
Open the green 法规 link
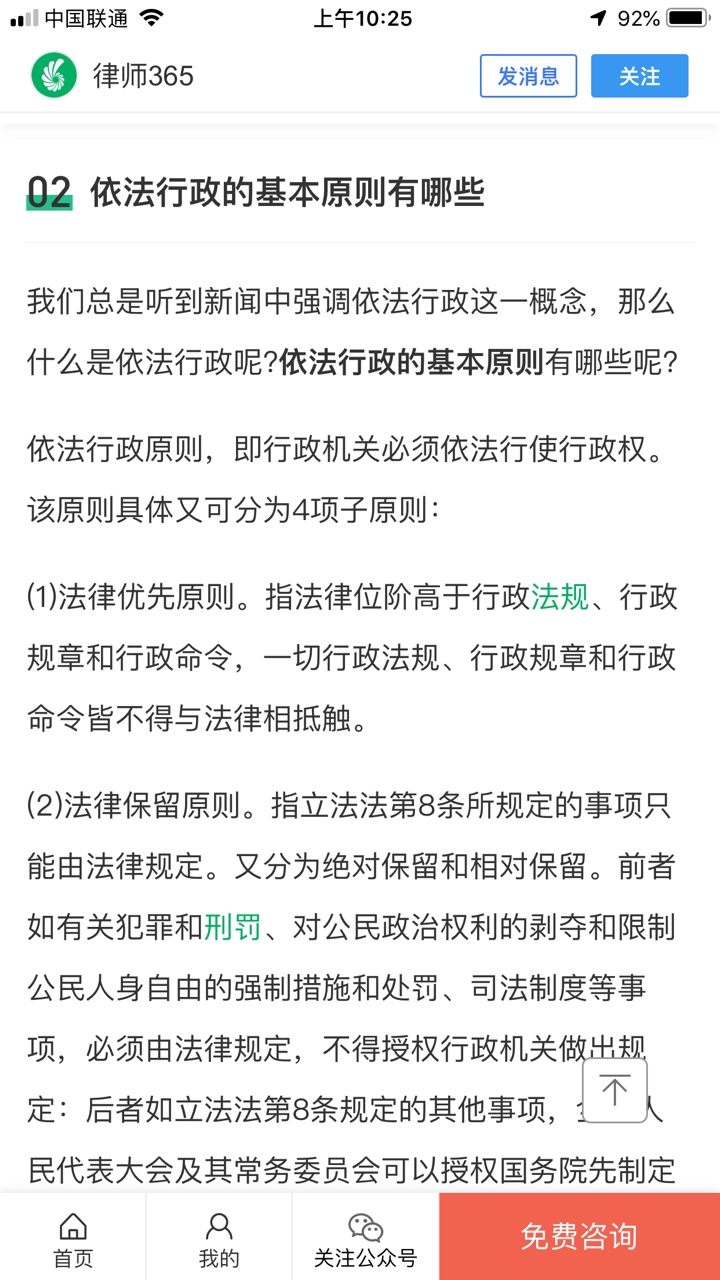tap(560, 597)
